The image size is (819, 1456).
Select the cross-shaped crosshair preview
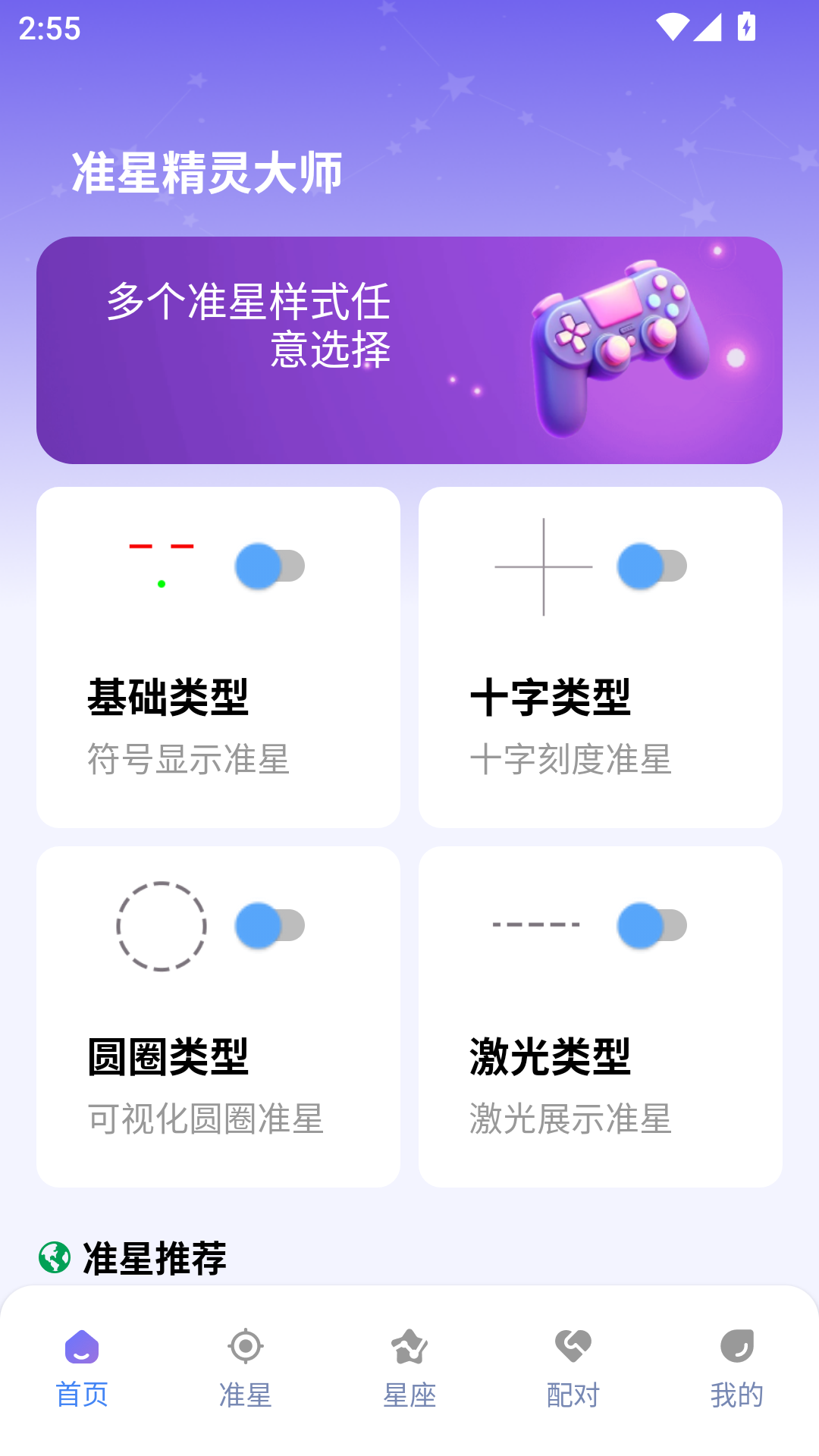[x=544, y=566]
